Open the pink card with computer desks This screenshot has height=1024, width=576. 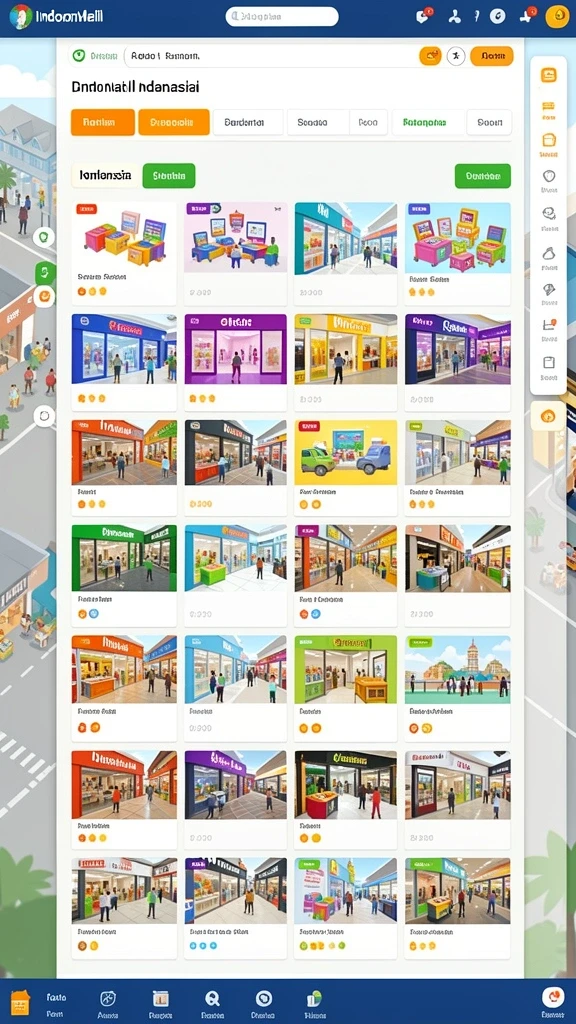(235, 253)
